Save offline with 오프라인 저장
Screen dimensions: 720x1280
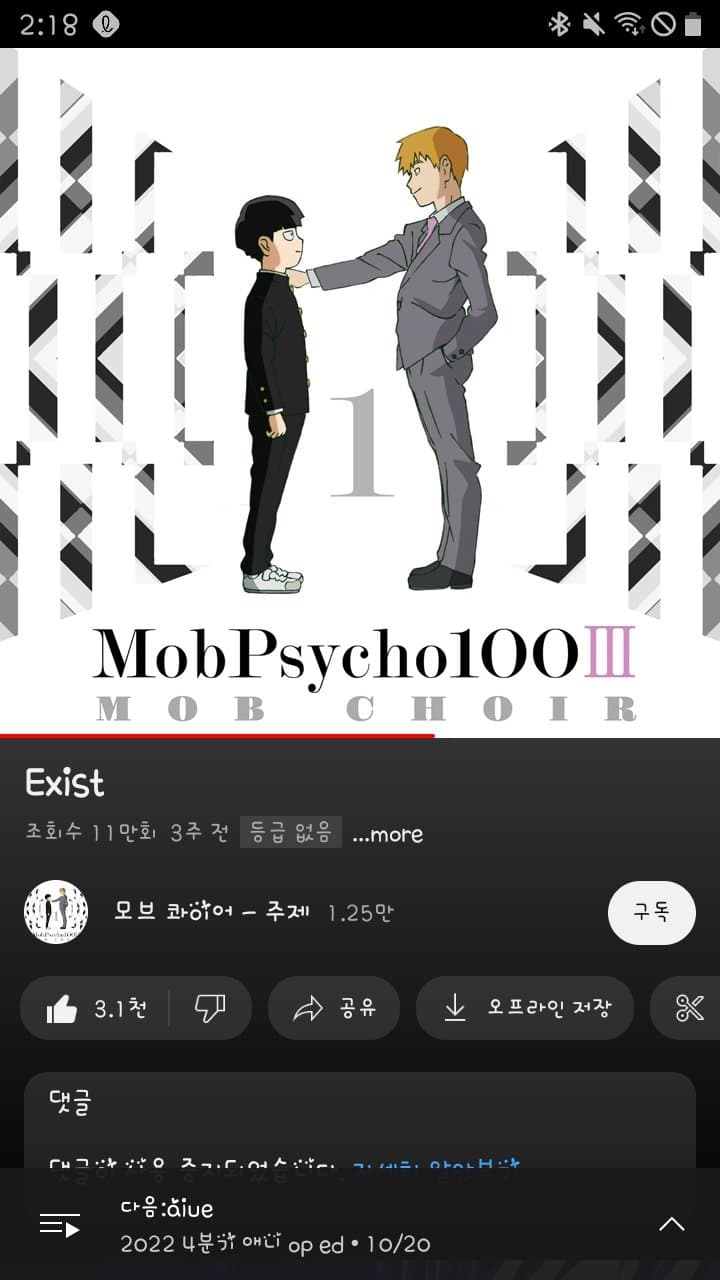coord(524,1009)
